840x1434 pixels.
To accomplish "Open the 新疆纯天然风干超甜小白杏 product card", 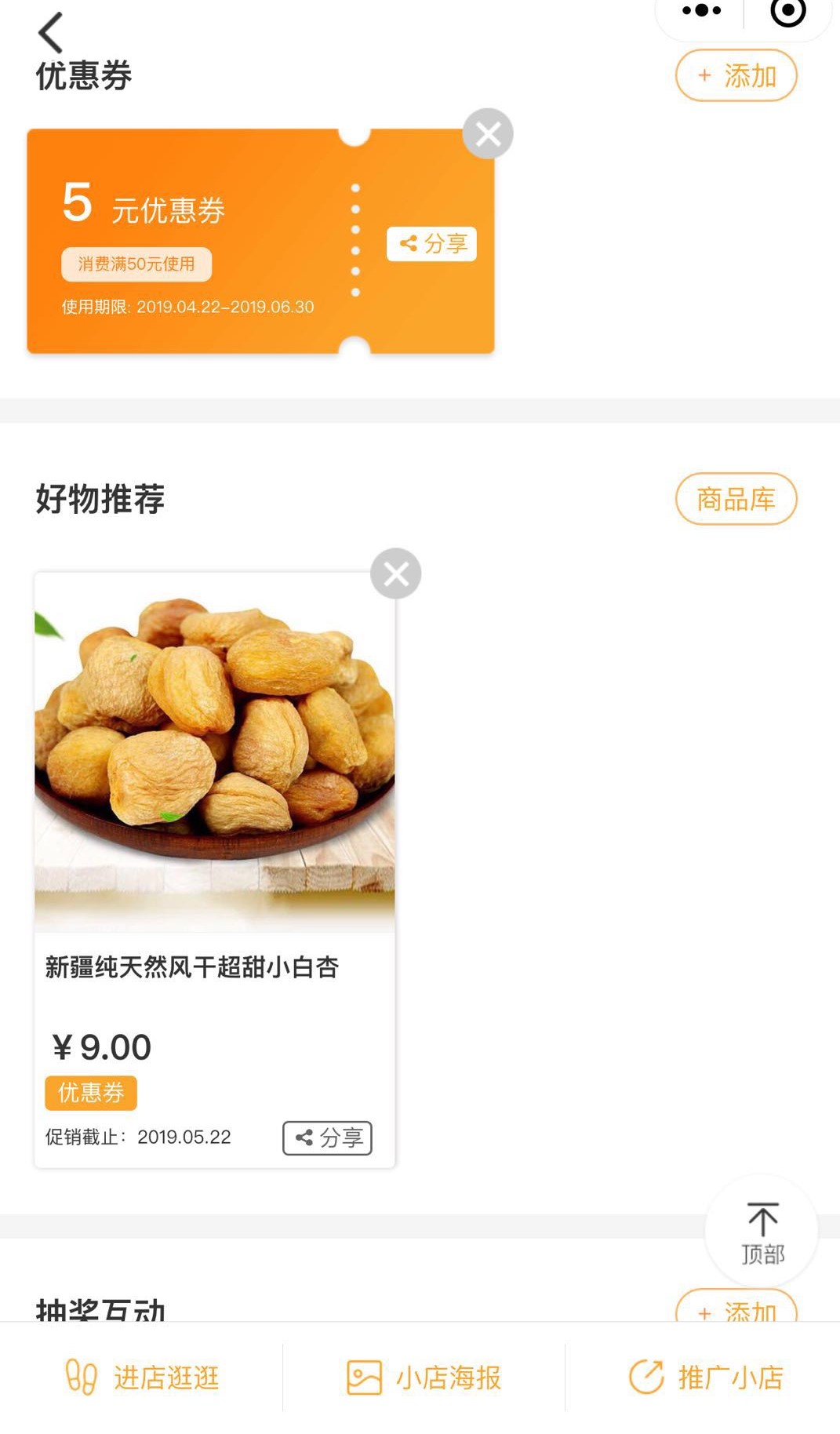I will click(x=214, y=870).
